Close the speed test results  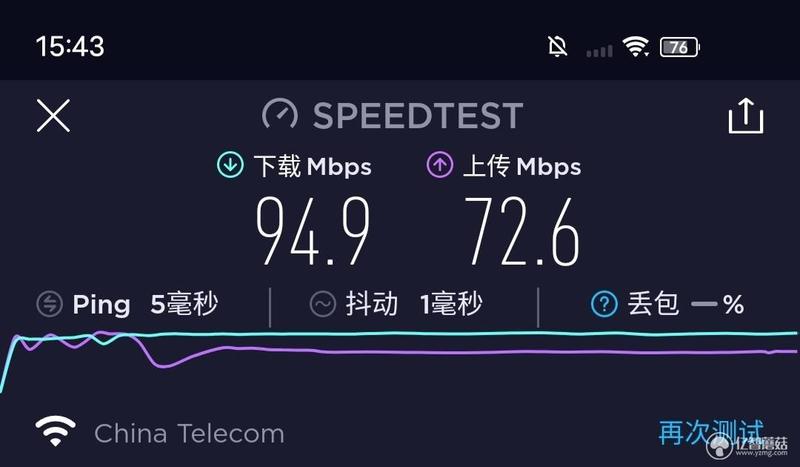[53, 116]
